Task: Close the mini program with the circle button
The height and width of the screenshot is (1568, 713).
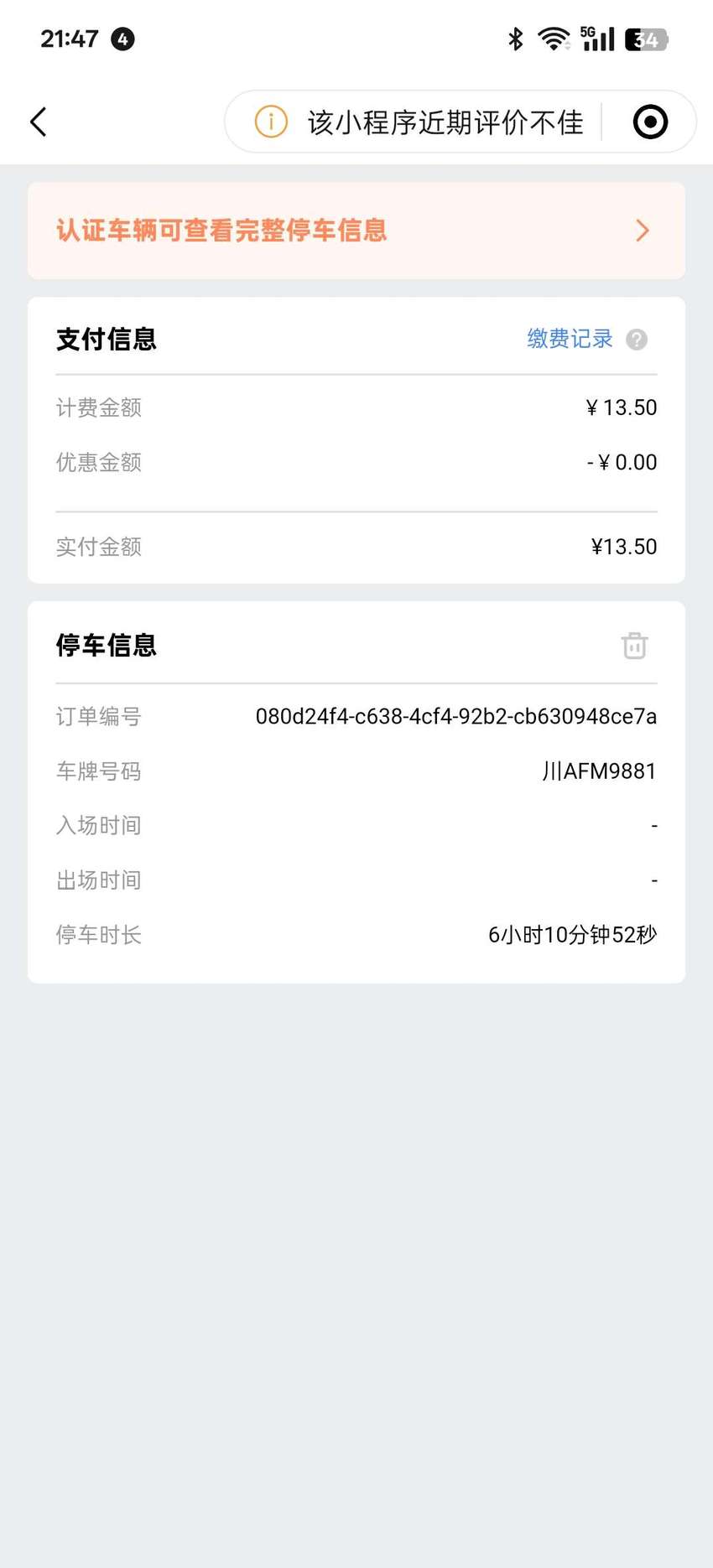Action: click(650, 122)
